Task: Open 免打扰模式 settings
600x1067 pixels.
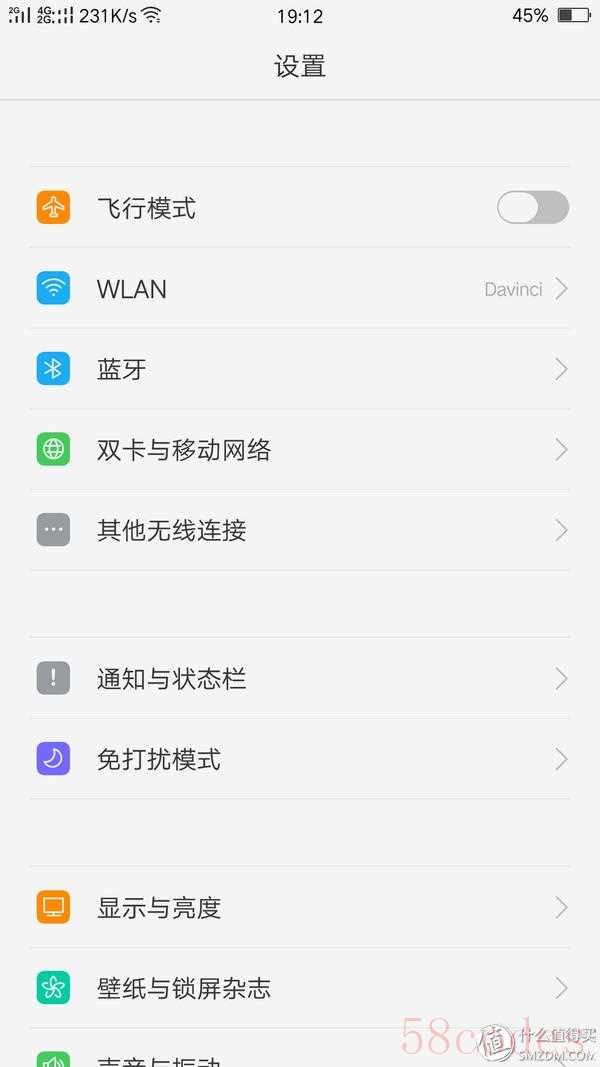Action: point(300,759)
